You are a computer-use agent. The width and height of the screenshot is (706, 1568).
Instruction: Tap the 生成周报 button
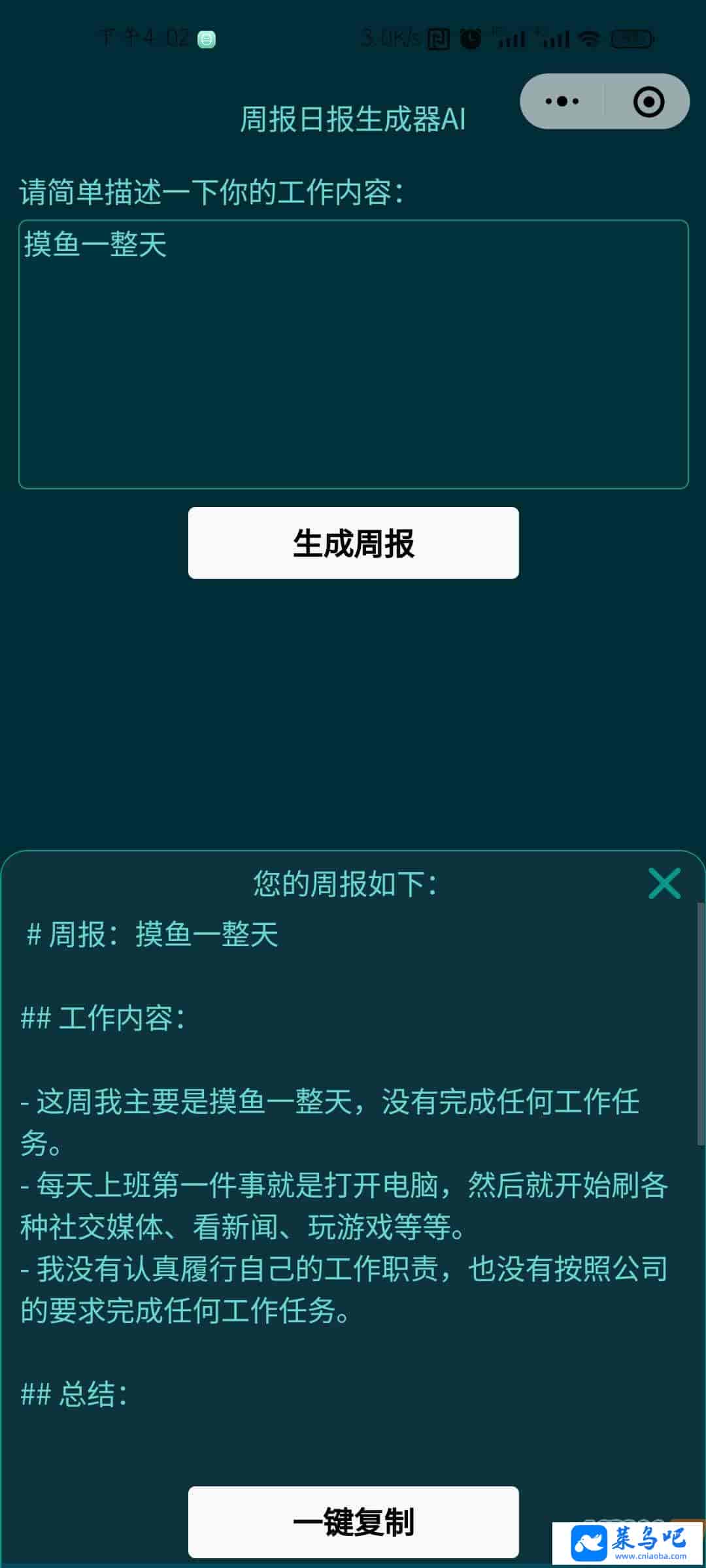(x=353, y=543)
